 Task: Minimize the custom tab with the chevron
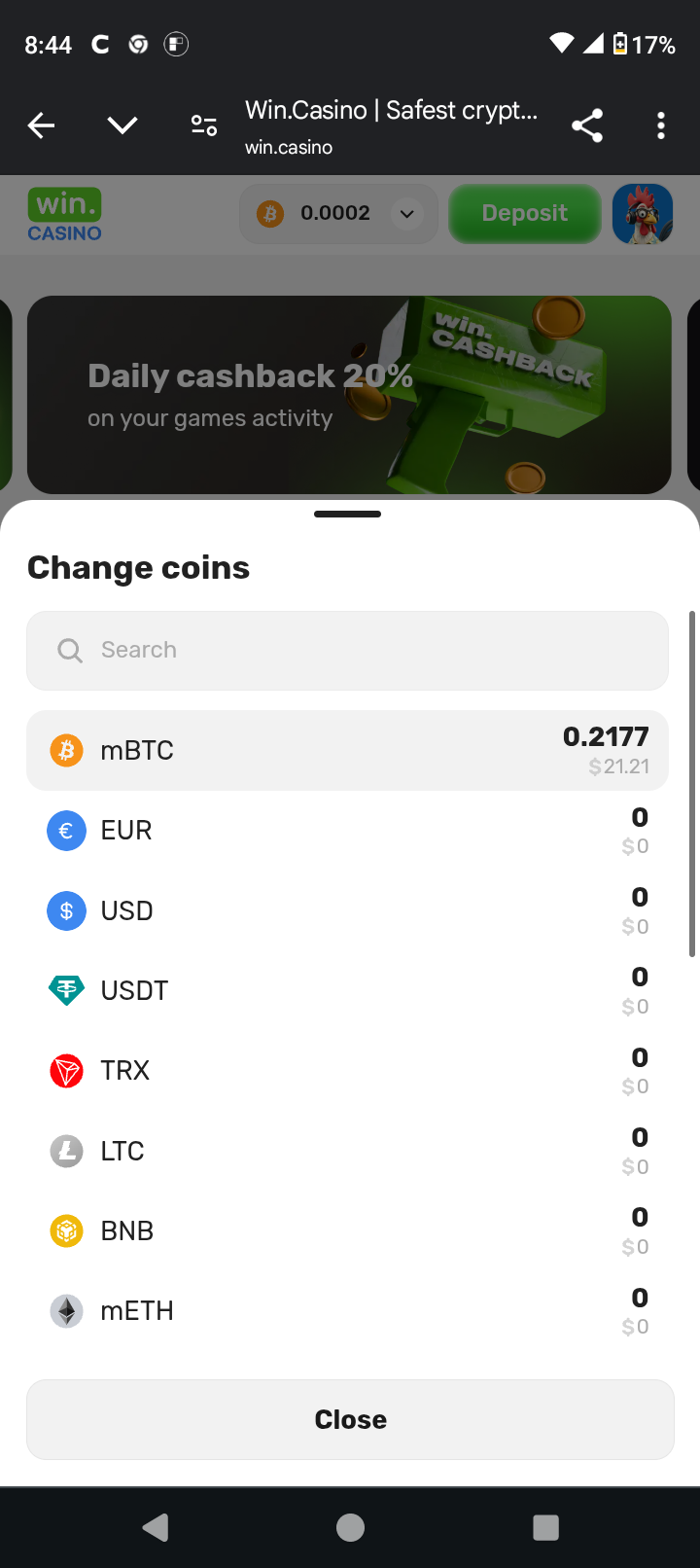click(x=122, y=125)
